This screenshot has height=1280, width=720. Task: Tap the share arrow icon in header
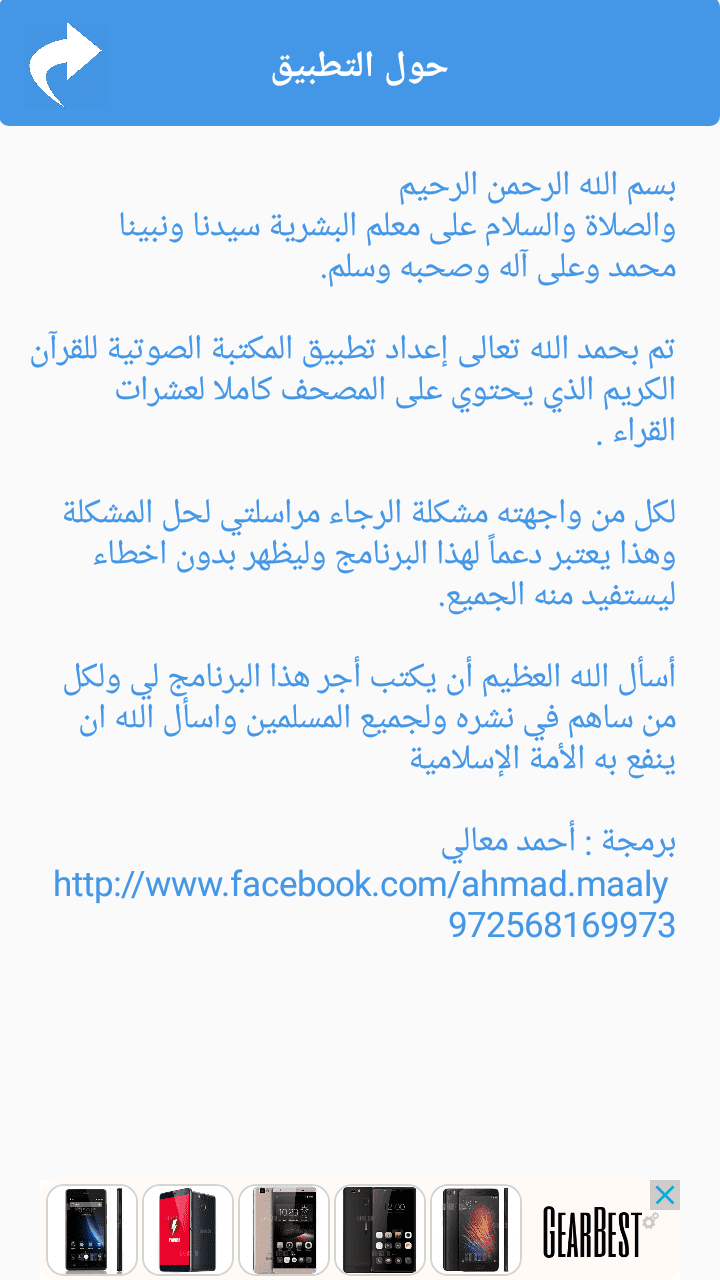(x=64, y=62)
